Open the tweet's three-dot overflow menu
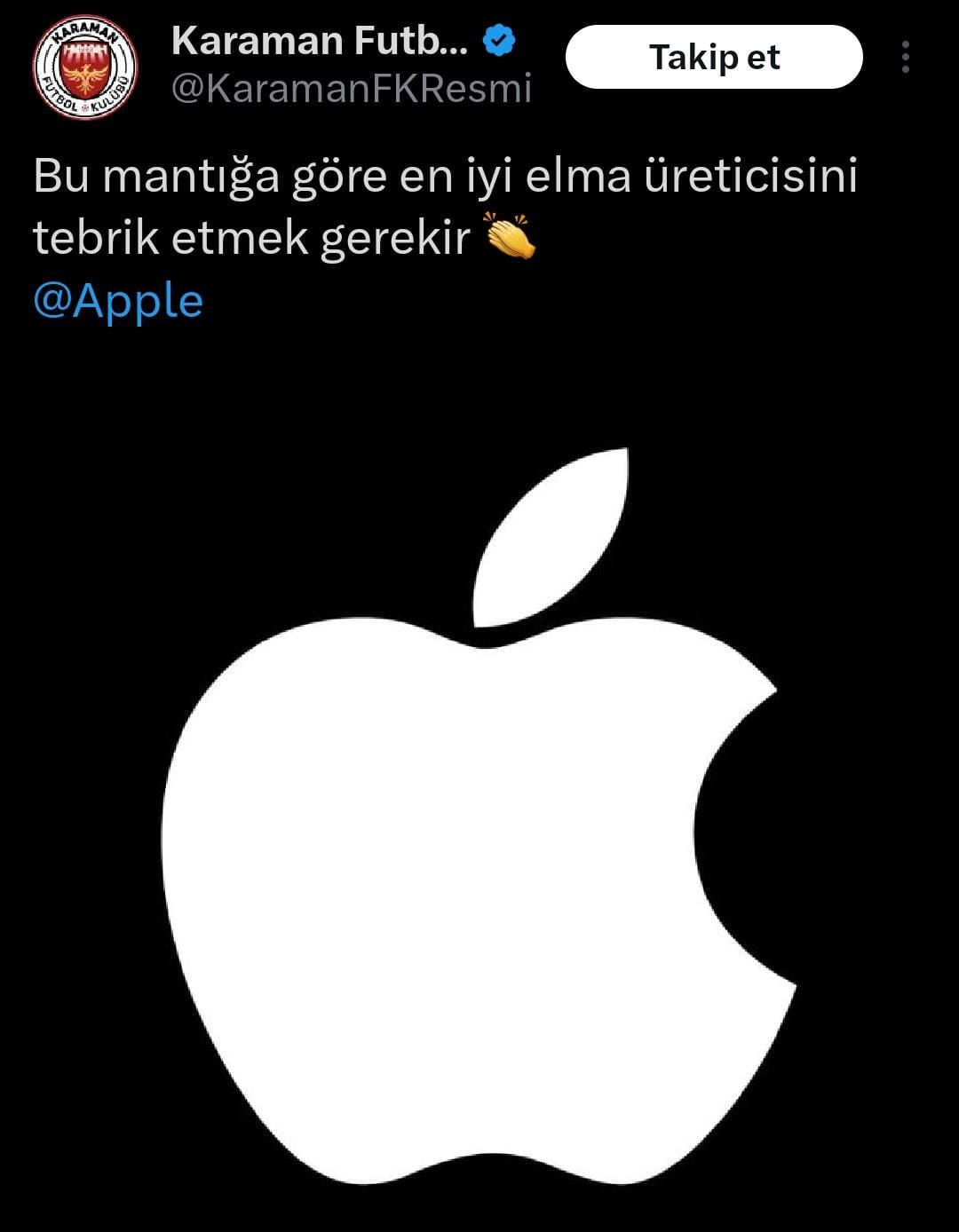Screen dimensions: 959x1232 905,57
